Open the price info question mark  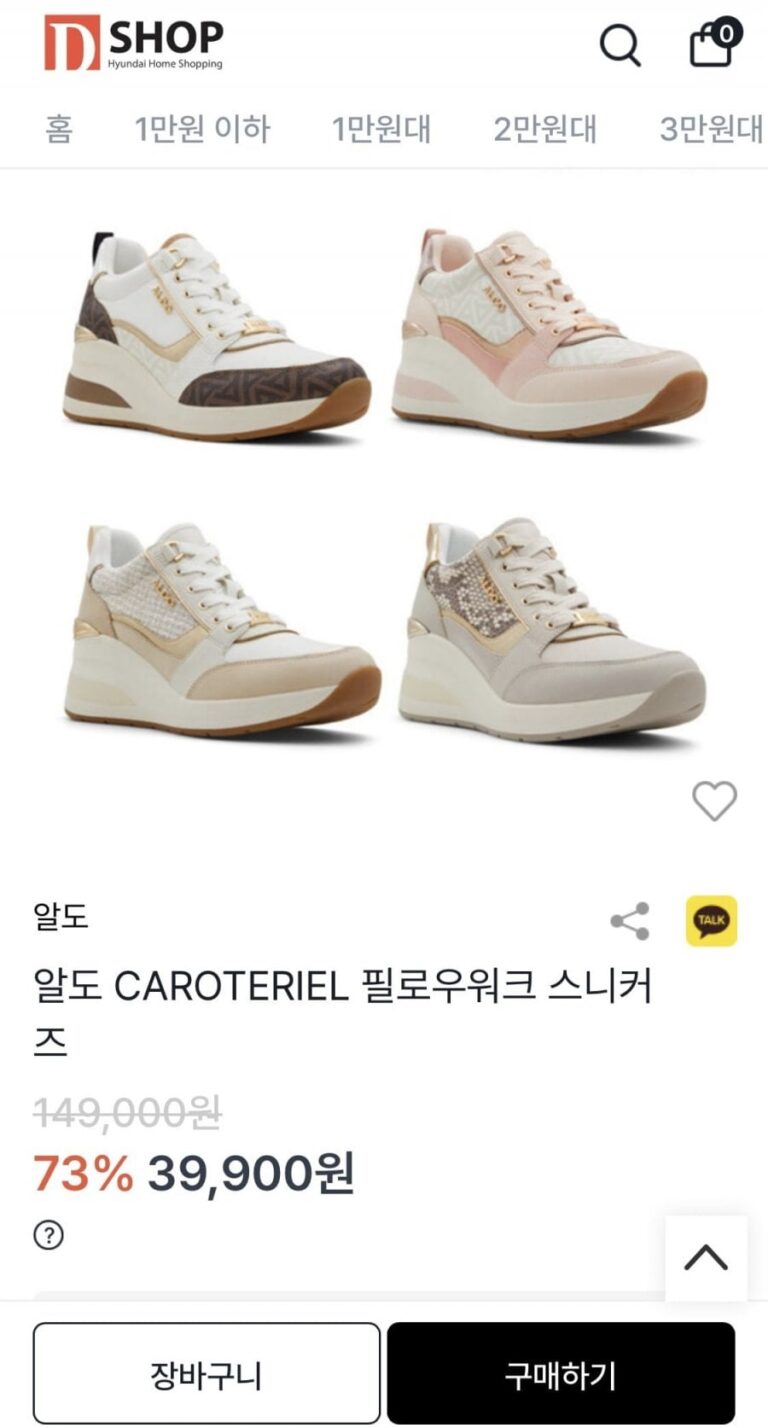click(49, 1235)
